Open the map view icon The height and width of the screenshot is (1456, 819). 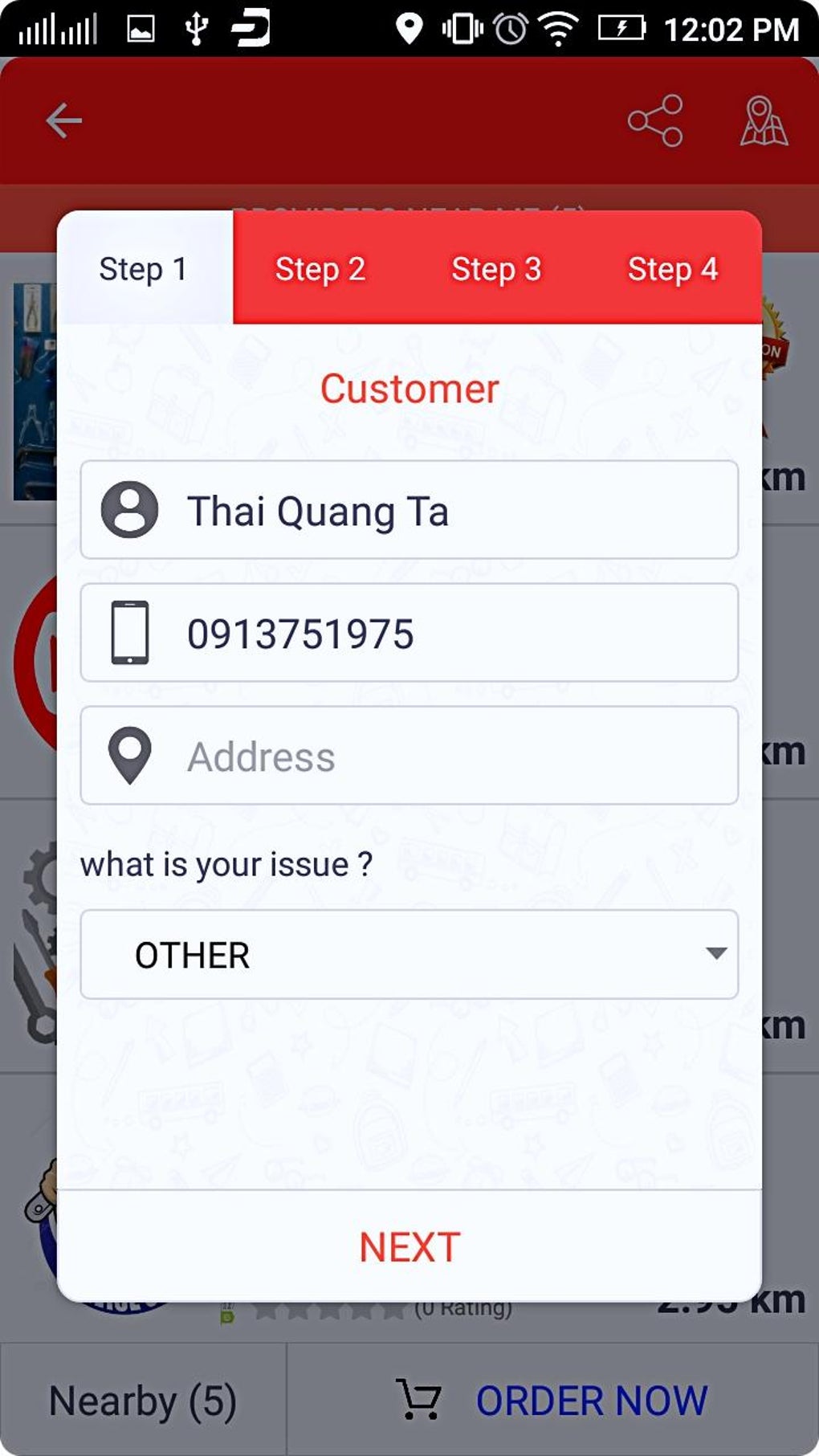(x=764, y=121)
